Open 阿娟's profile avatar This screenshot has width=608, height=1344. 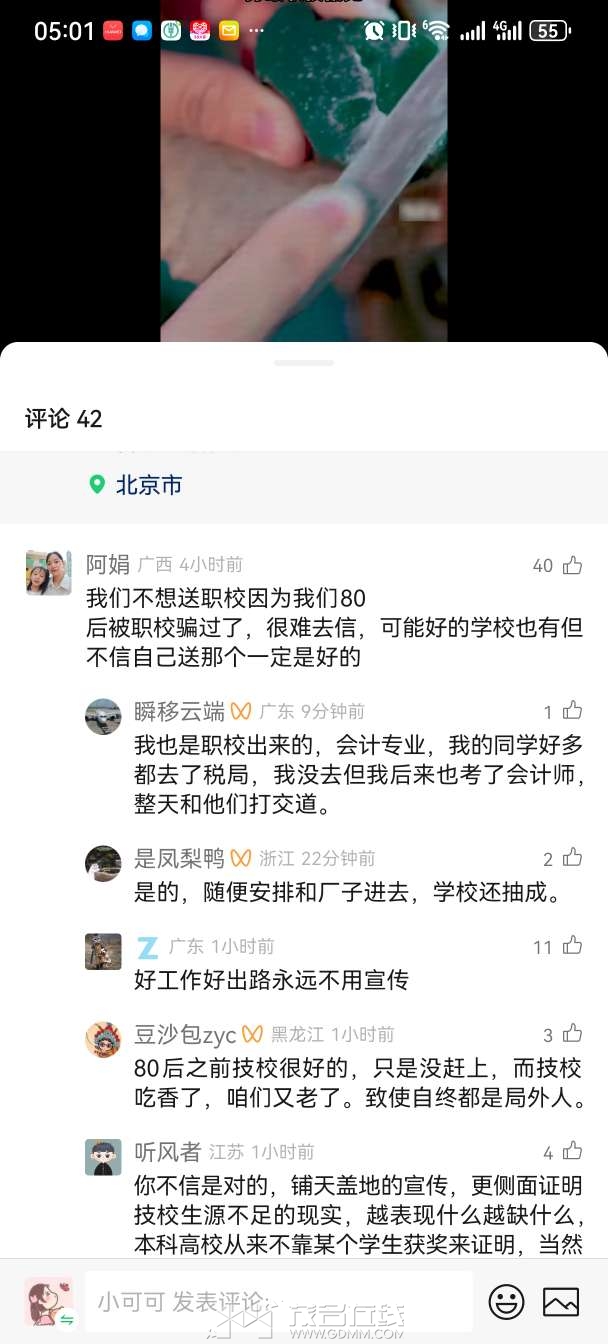(x=48, y=573)
